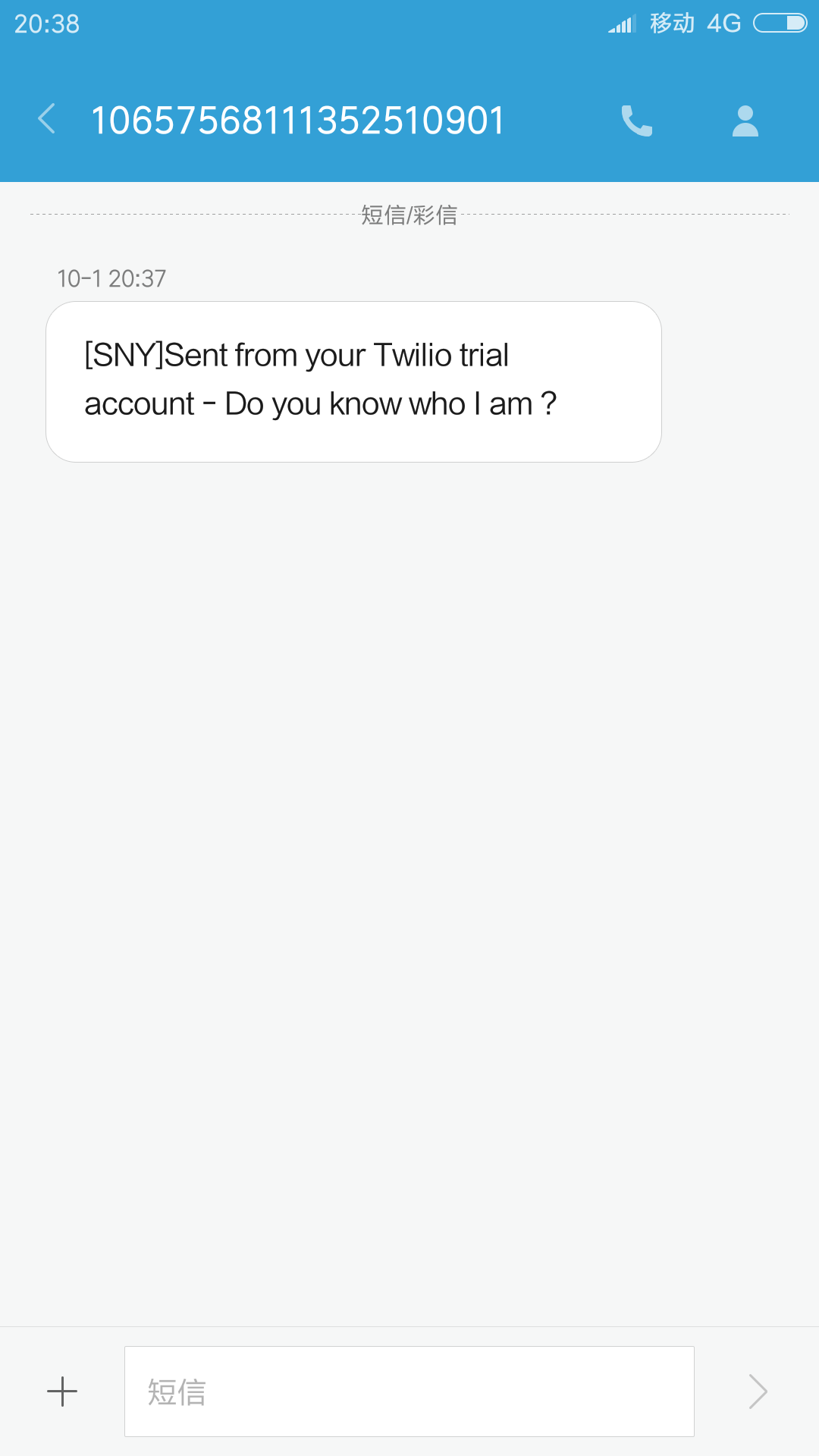
Task: Open the contact profile icon
Action: click(745, 121)
